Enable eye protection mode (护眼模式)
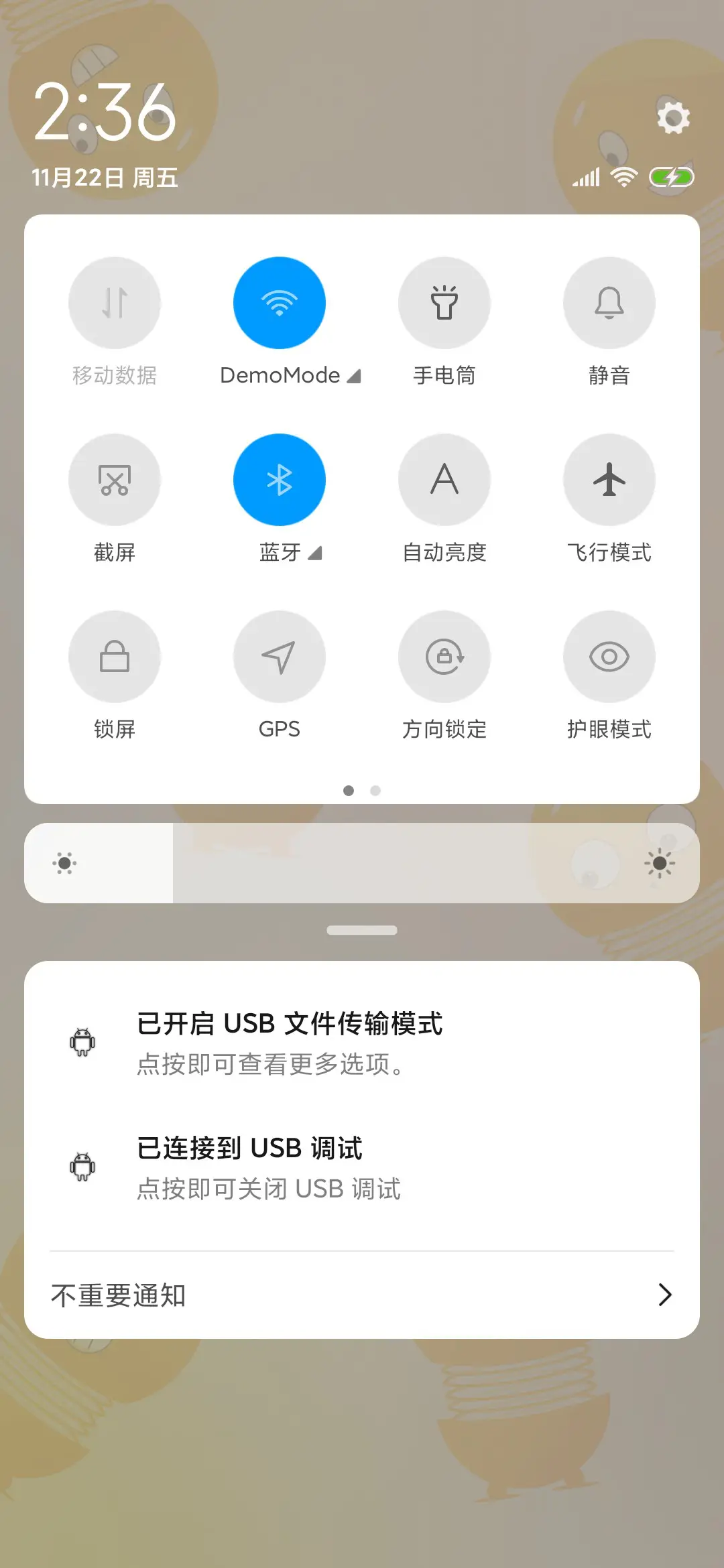The height and width of the screenshot is (1568, 724). [609, 657]
